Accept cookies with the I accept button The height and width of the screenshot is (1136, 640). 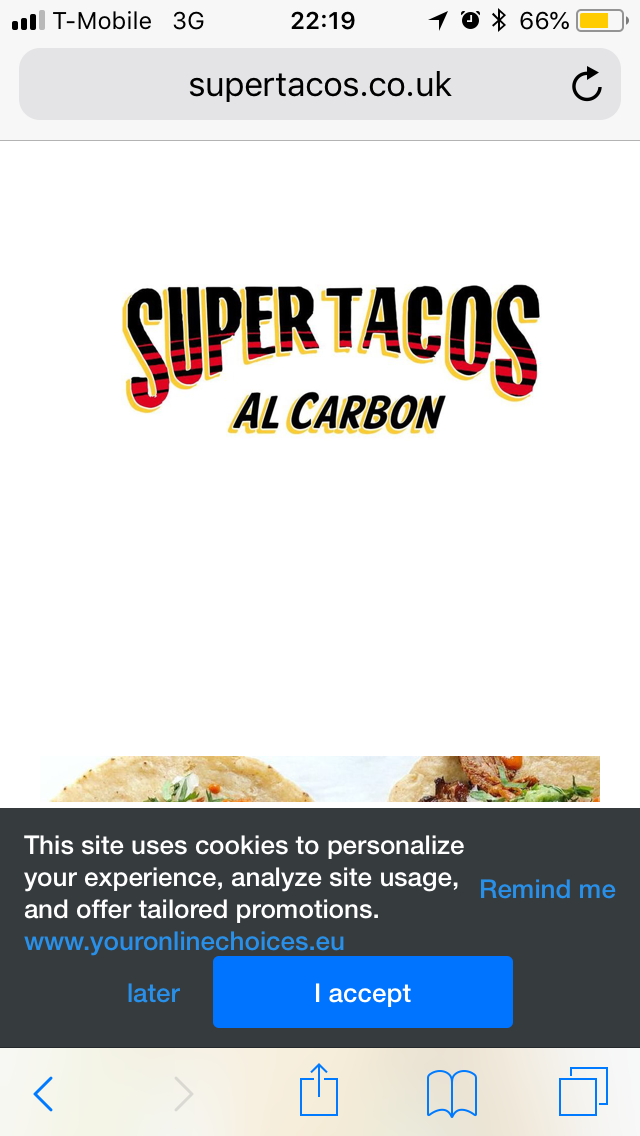click(362, 992)
